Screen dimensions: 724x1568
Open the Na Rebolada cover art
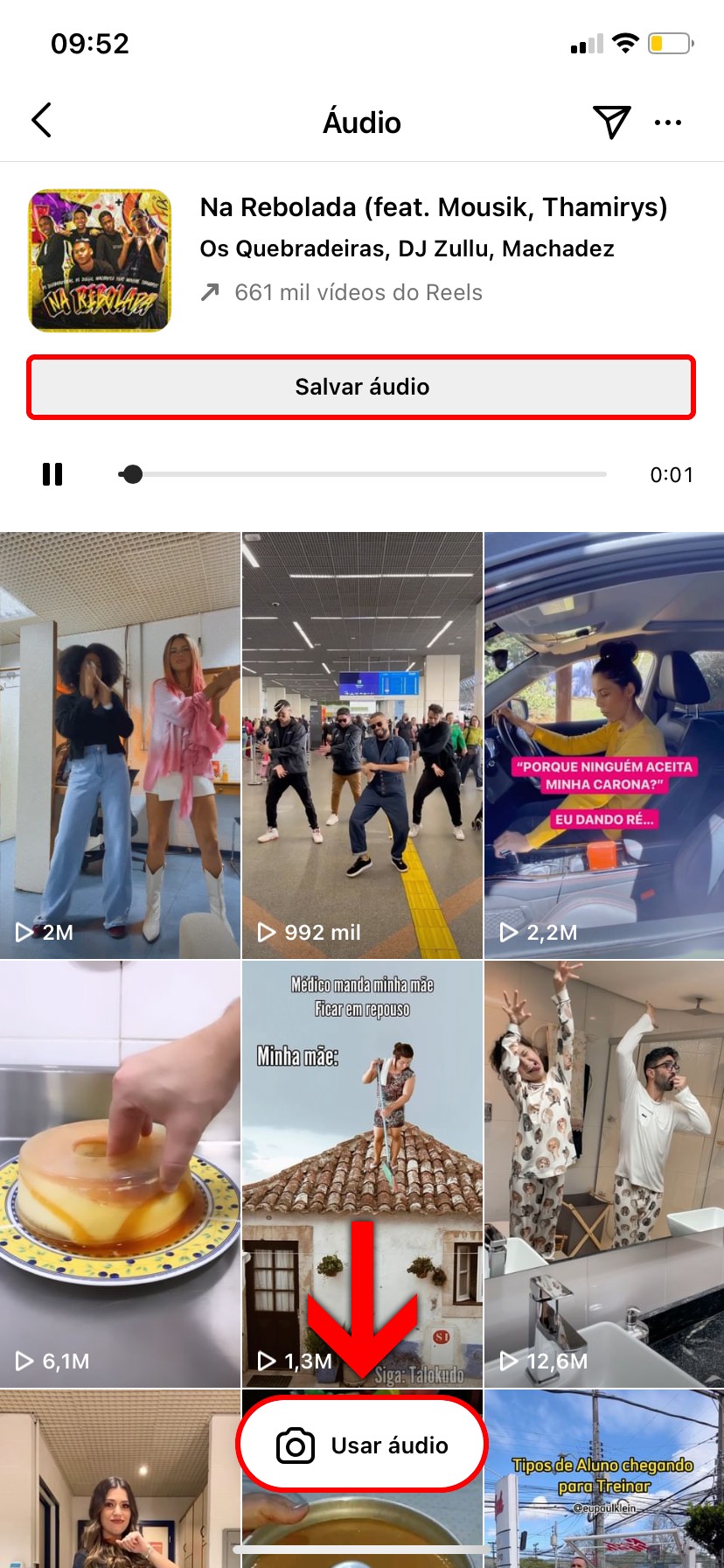click(100, 261)
